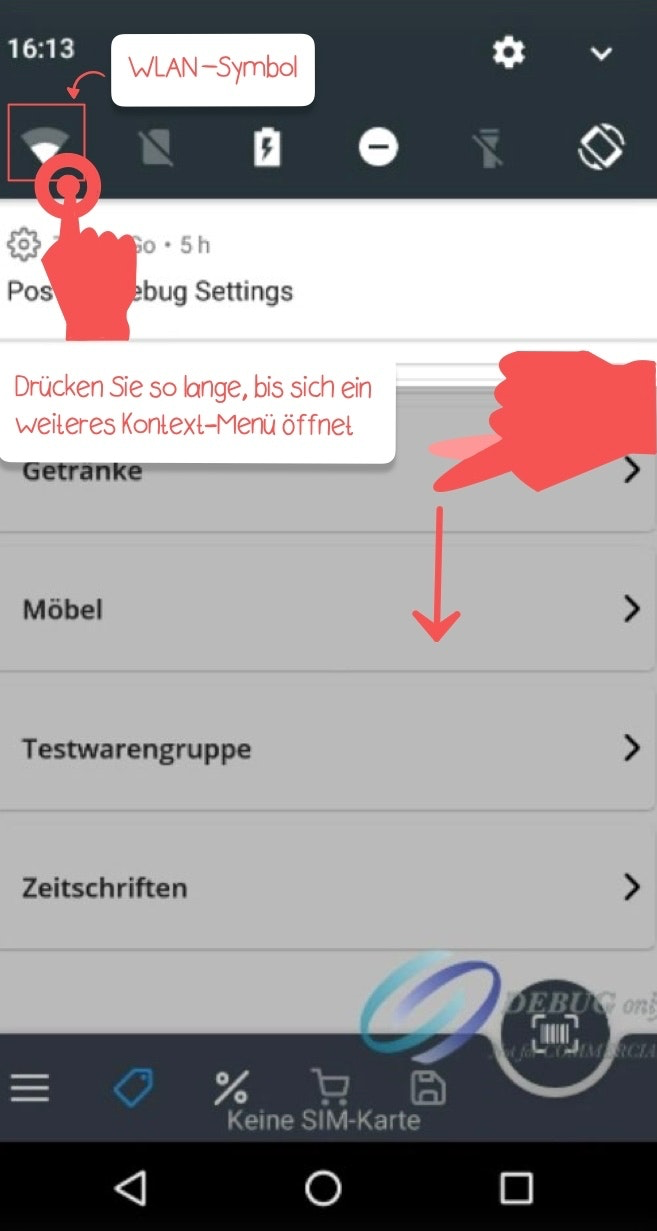Screen dimensions: 657x1231
Task: Go back with the system back button
Action: point(130,1188)
